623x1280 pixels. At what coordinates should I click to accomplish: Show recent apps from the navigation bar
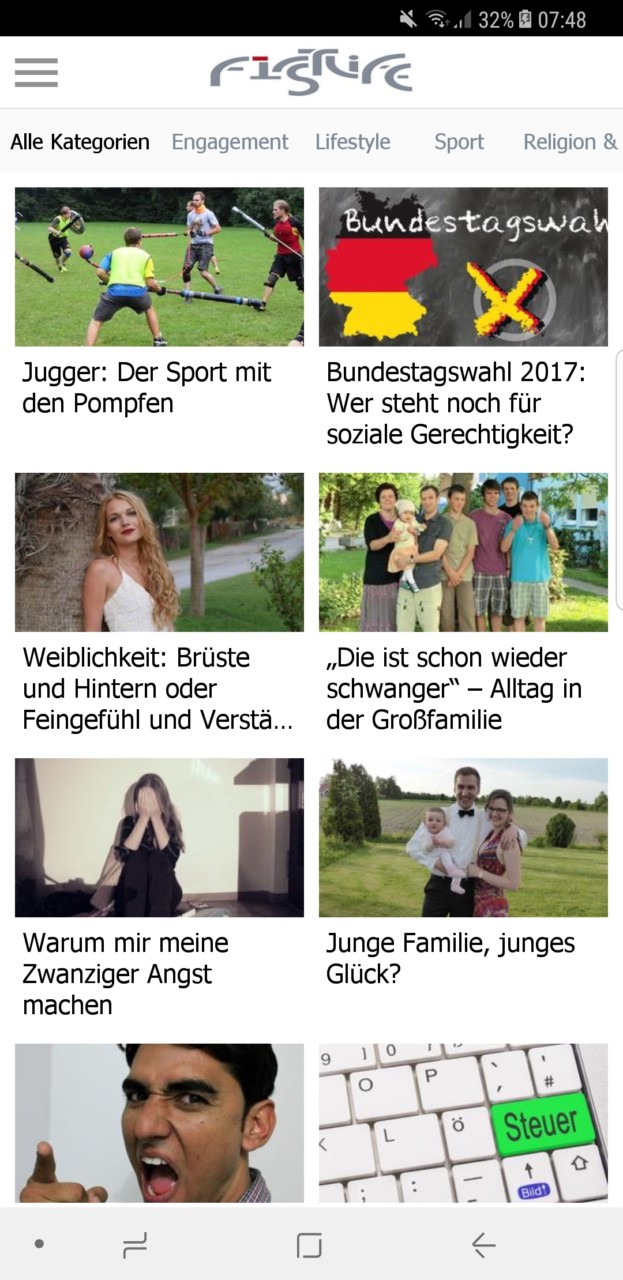tap(134, 1244)
